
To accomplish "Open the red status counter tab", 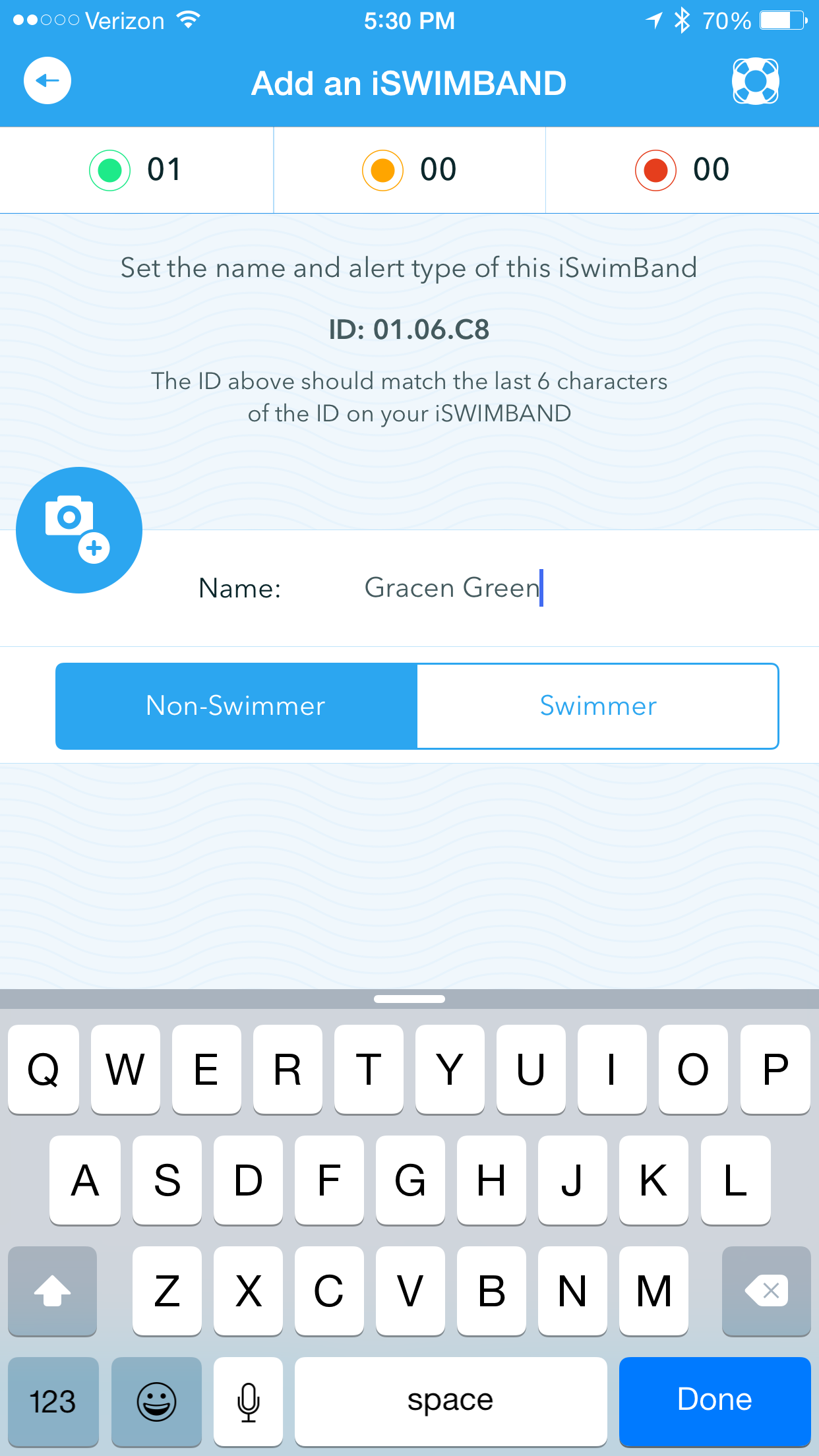I will (682, 170).
